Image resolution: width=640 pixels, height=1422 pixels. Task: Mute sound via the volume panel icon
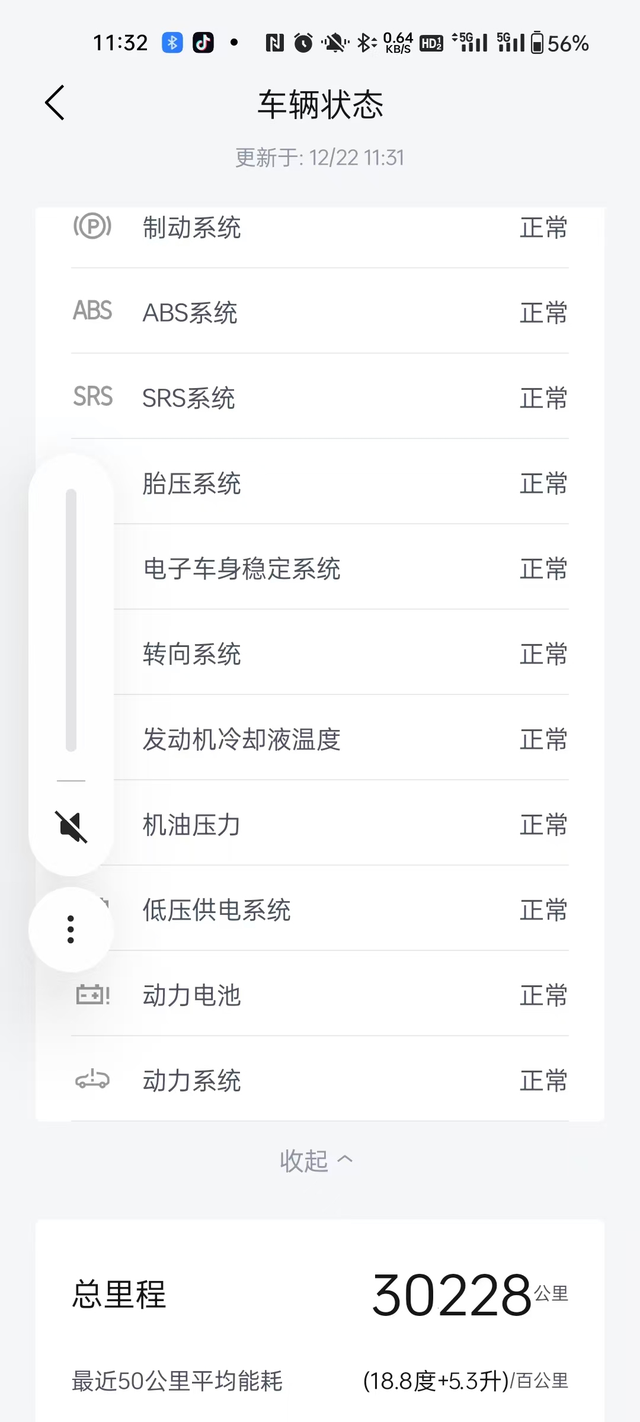[x=71, y=826]
